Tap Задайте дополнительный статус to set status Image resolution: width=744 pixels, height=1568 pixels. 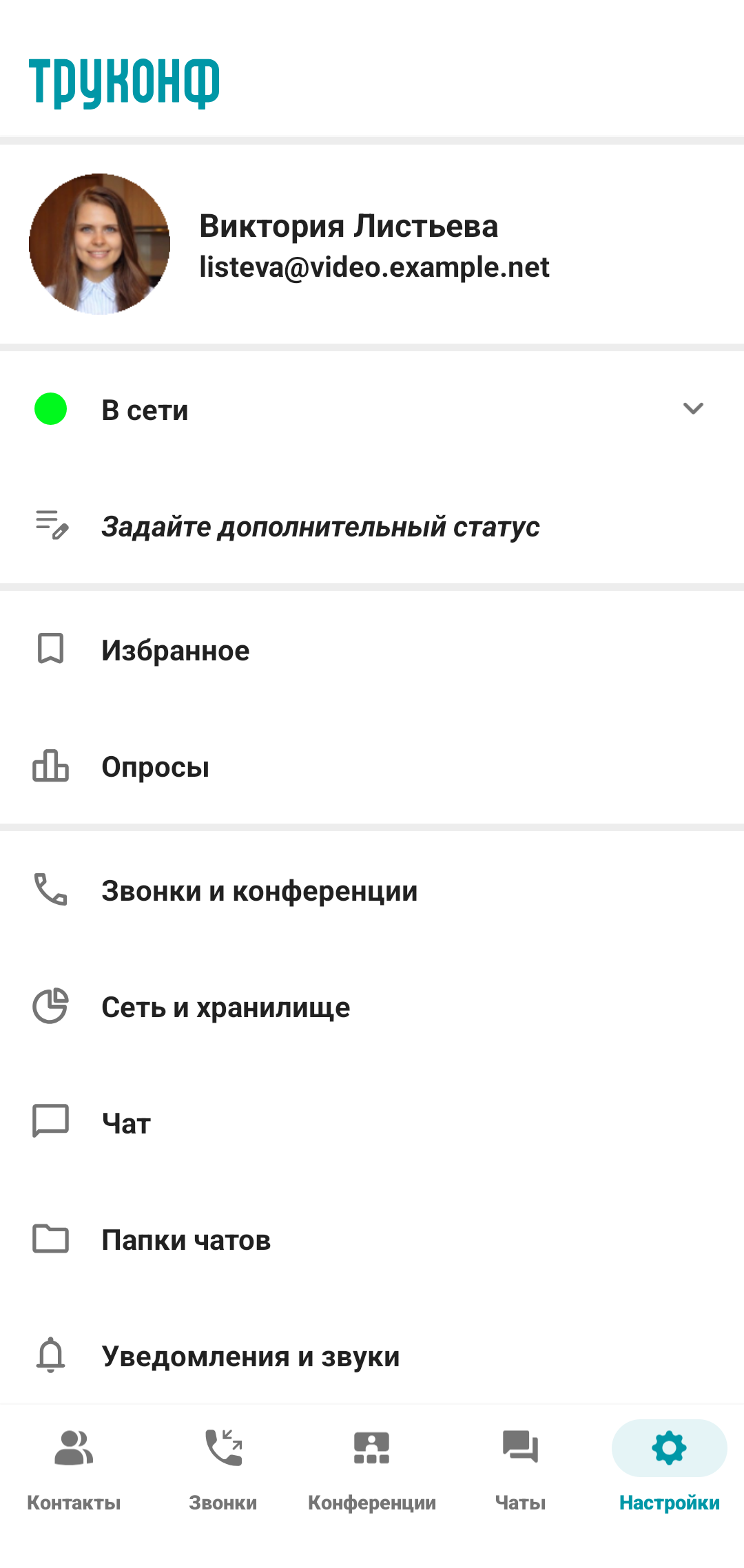320,527
